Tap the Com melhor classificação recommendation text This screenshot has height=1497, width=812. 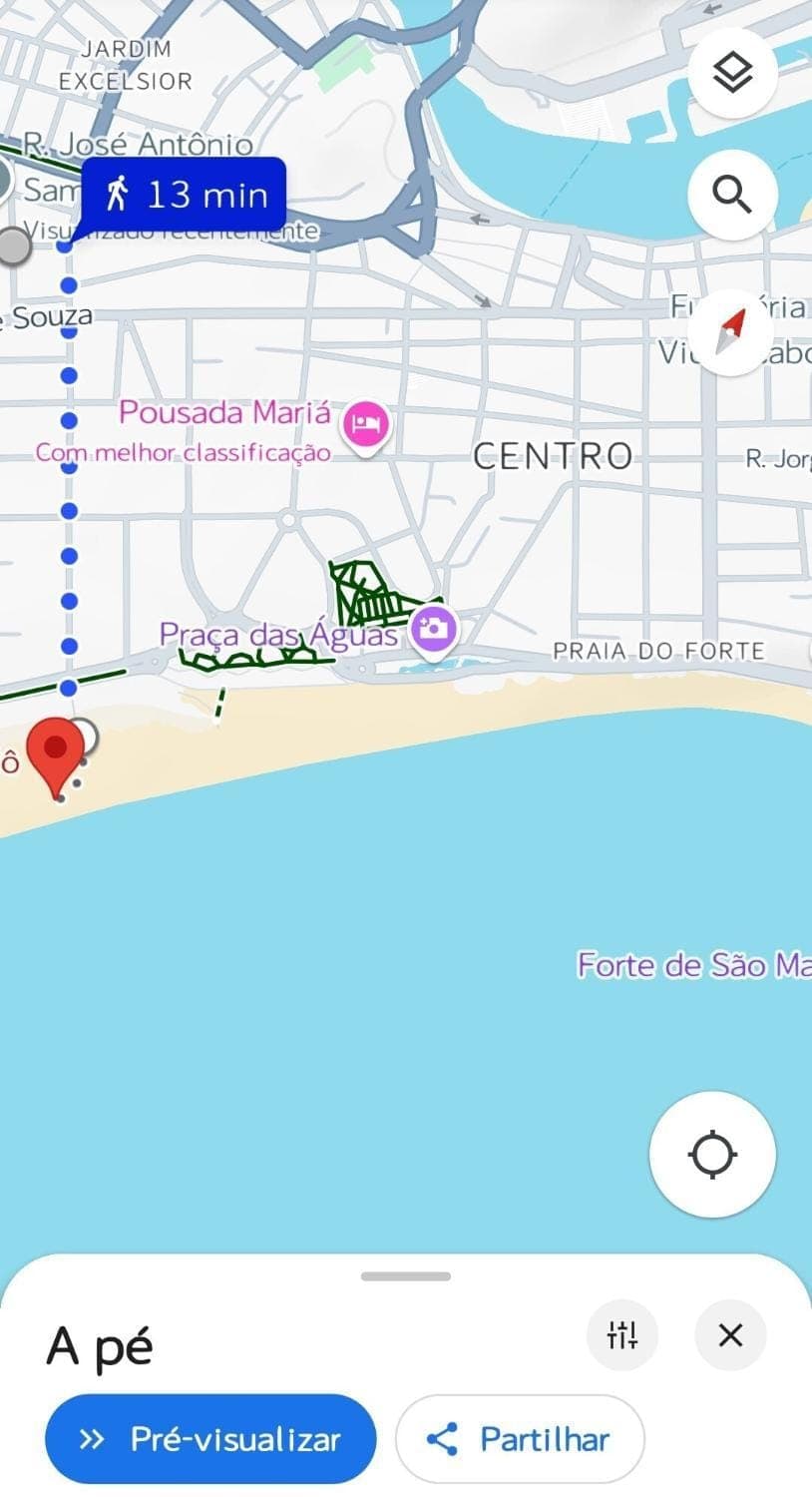183,452
